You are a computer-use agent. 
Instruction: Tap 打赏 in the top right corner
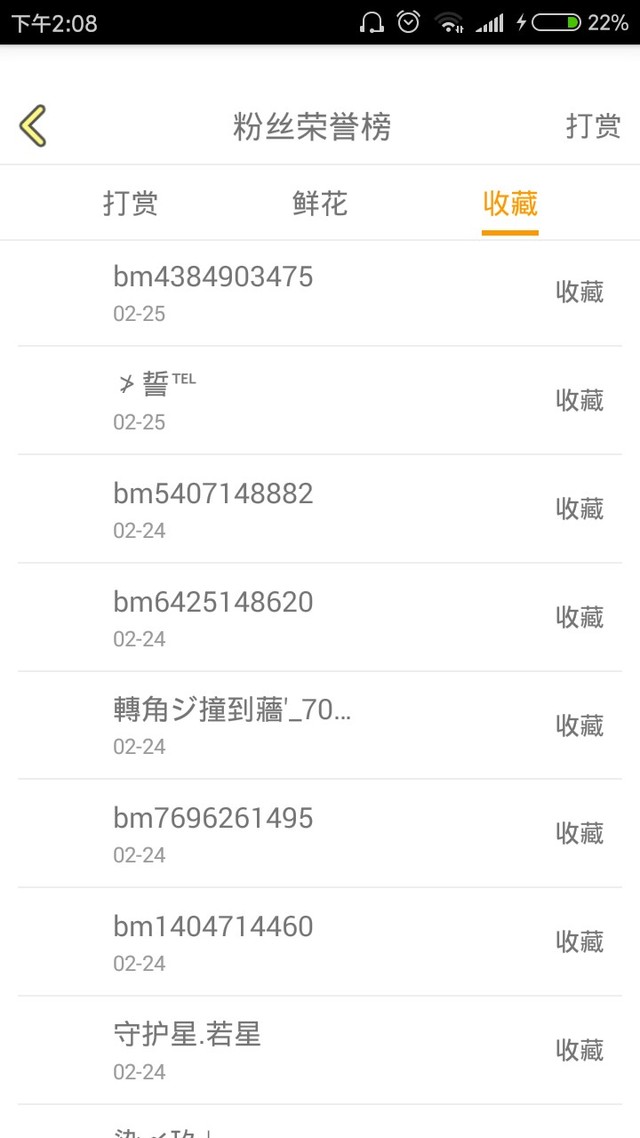593,126
